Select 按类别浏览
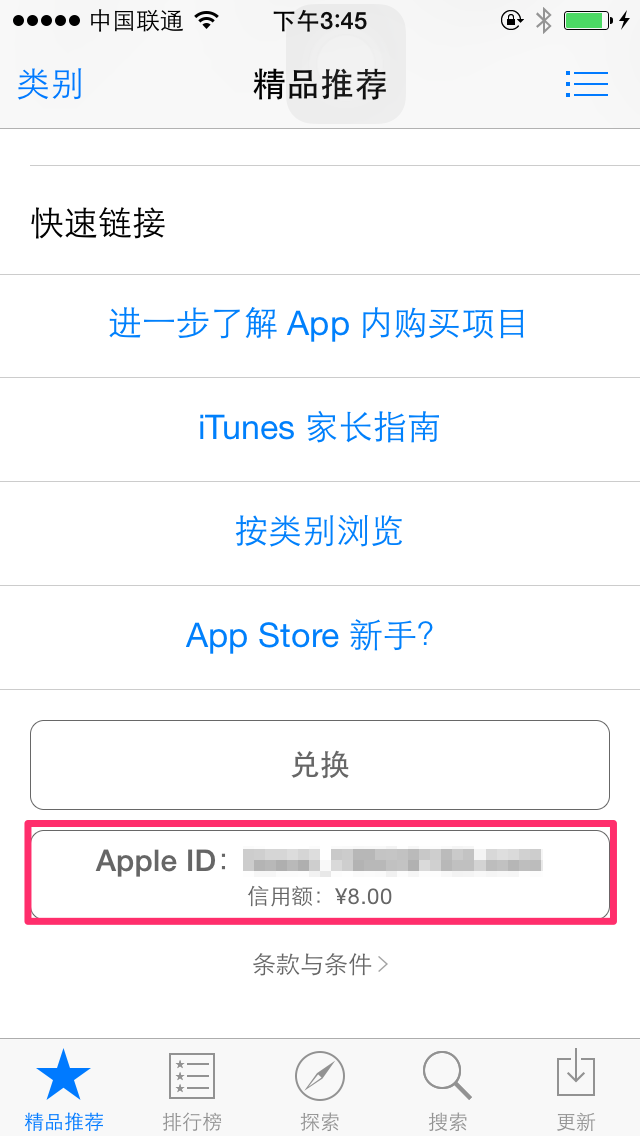This screenshot has width=640, height=1136. tap(319, 531)
